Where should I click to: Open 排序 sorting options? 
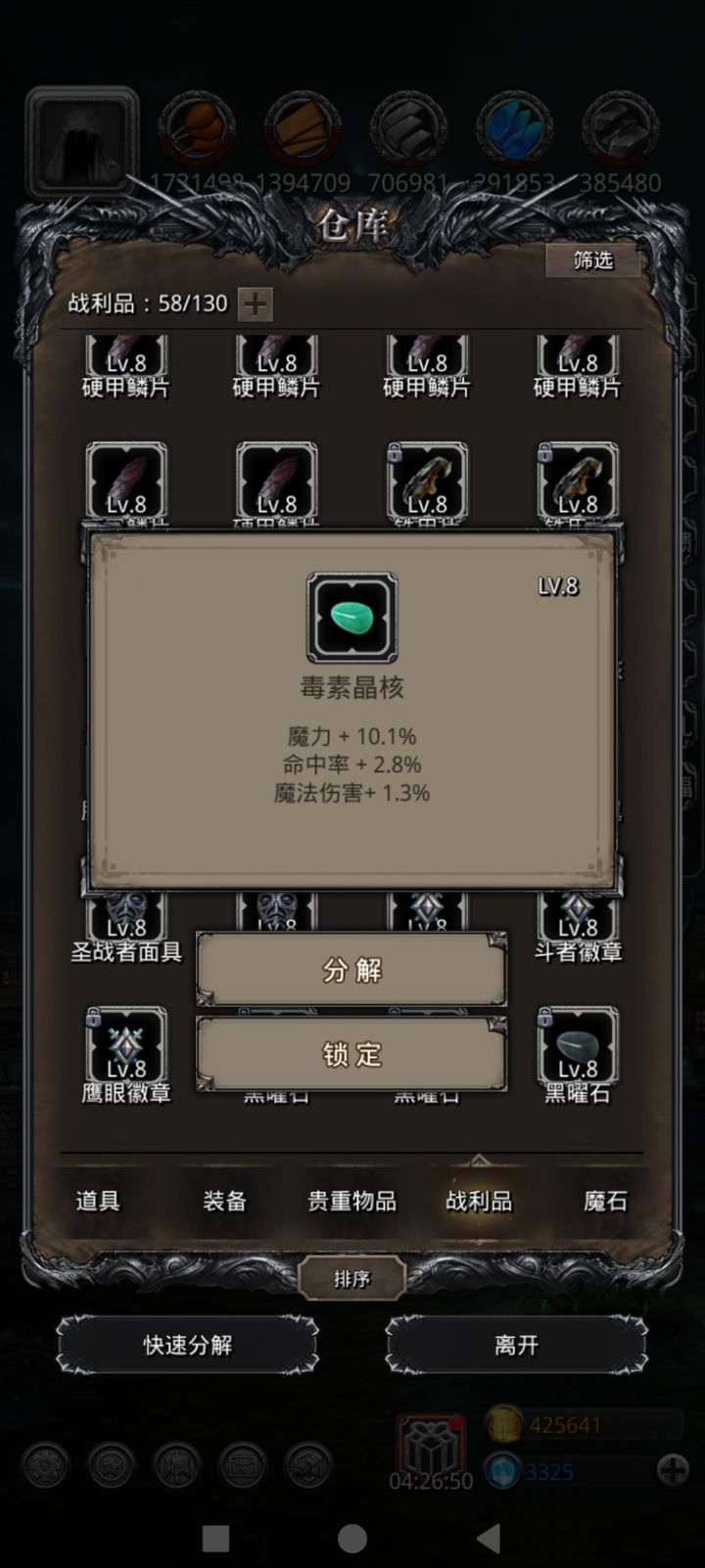pos(352,1277)
